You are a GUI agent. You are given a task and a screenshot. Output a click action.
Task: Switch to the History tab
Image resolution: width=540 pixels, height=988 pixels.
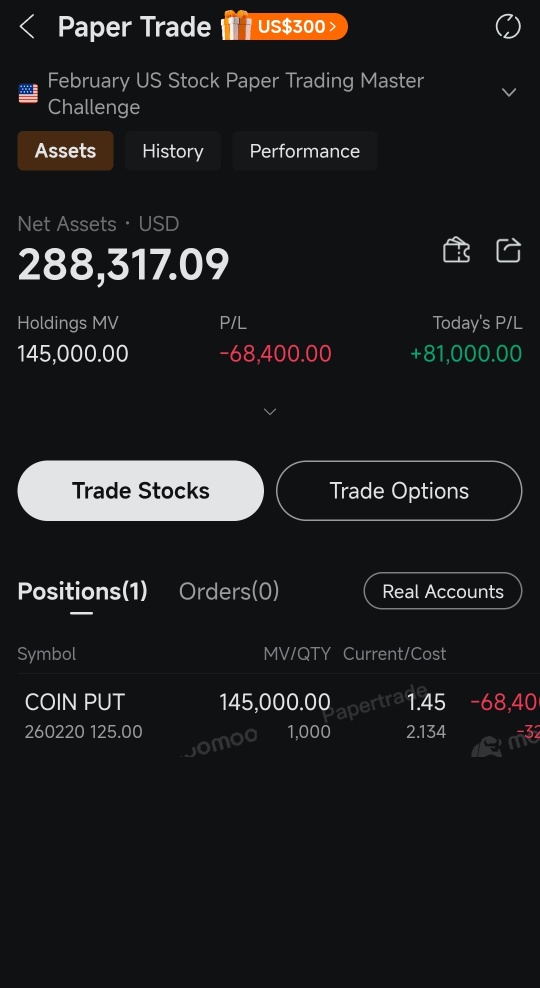173,151
